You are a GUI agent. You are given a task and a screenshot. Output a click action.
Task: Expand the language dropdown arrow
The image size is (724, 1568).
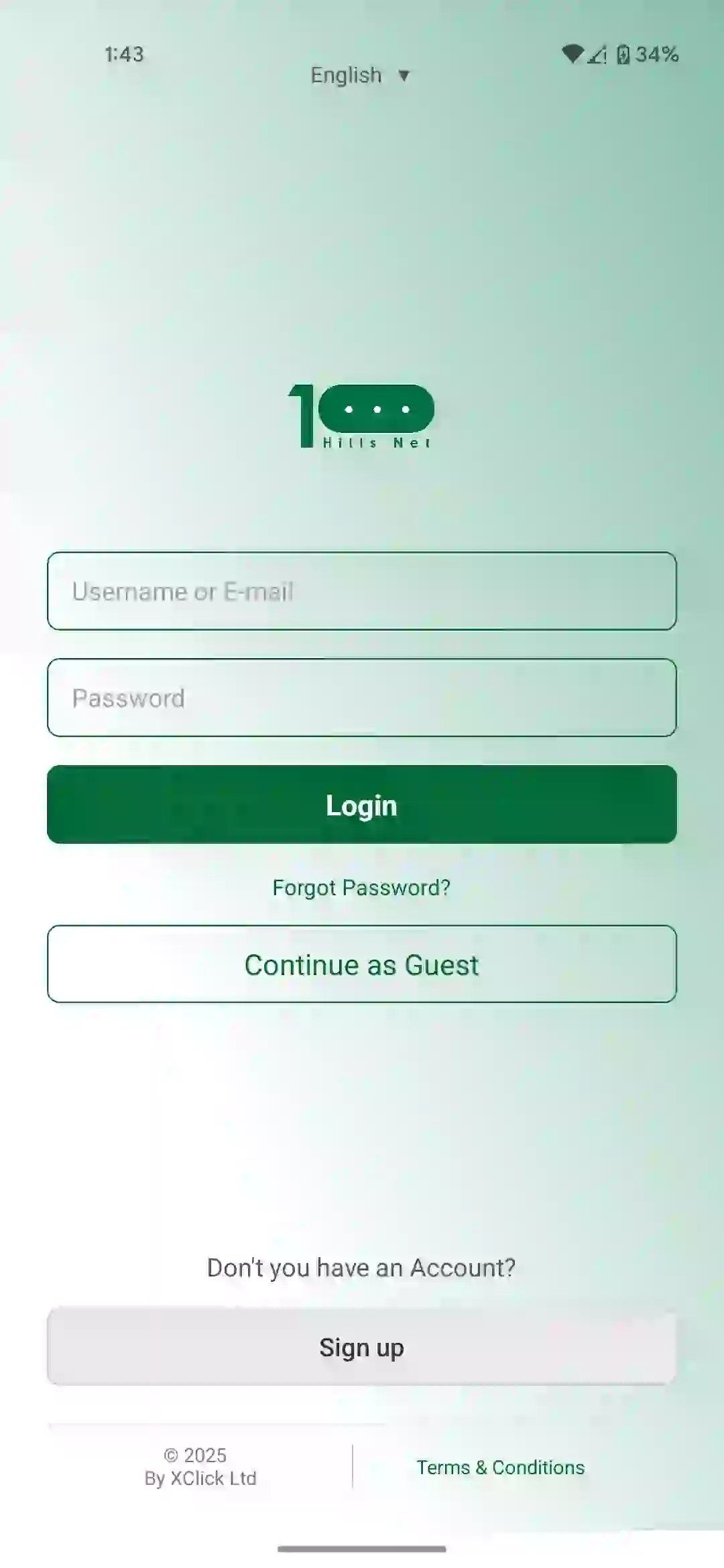tap(404, 76)
